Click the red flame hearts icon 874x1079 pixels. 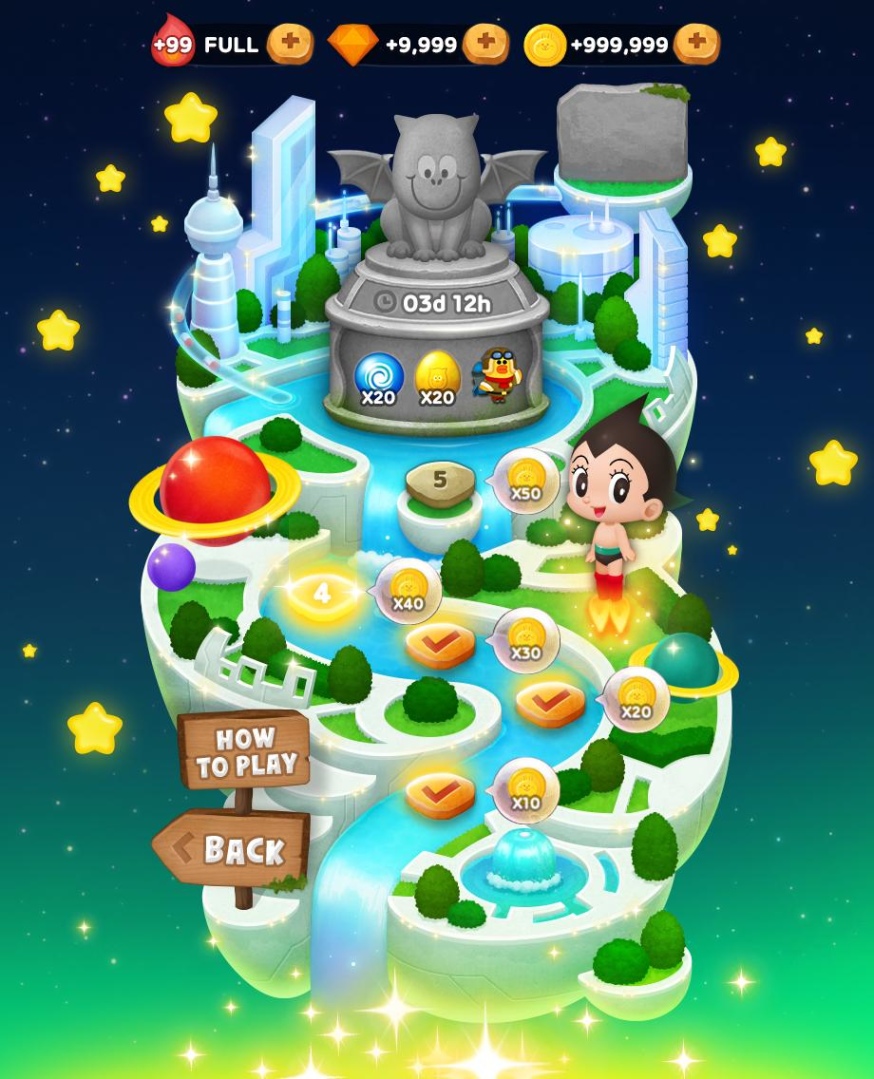(x=172, y=43)
